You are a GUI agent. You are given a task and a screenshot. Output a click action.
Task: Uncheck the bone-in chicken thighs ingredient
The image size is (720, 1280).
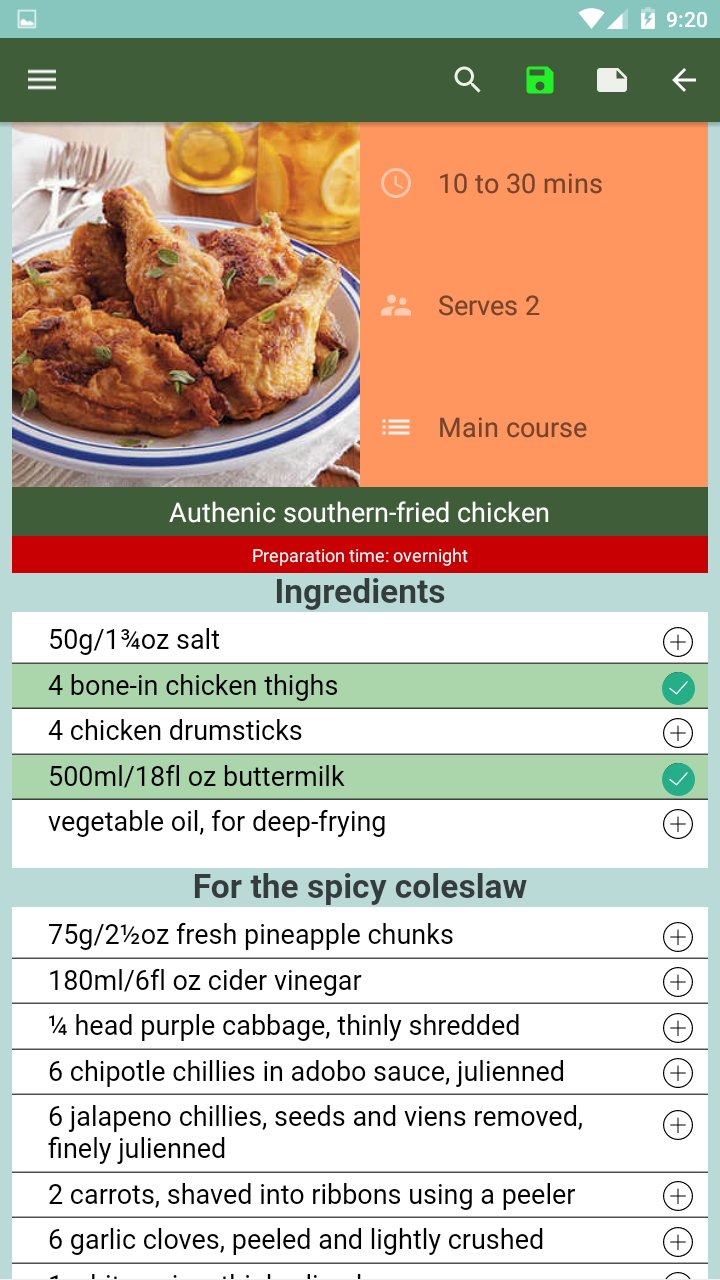coord(679,688)
